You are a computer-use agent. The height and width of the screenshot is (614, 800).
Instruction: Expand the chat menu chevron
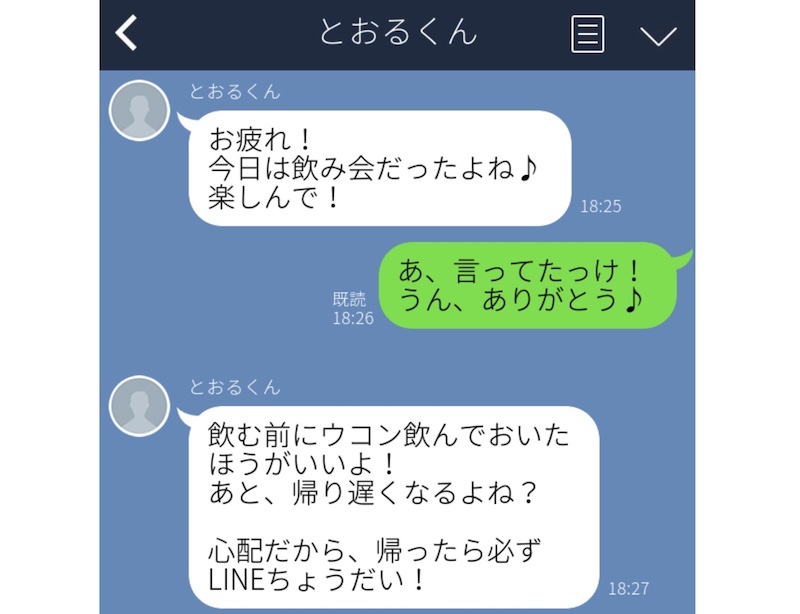coord(658,36)
